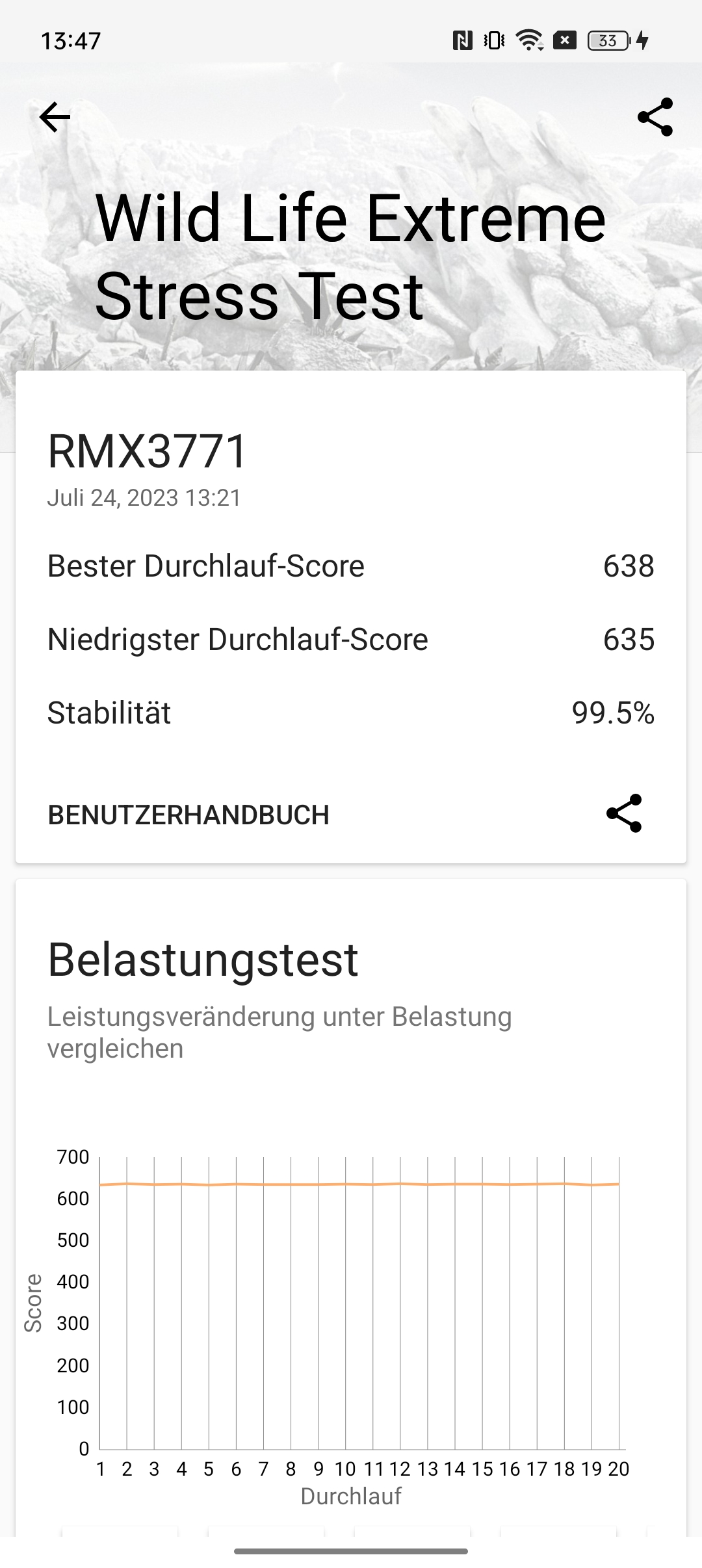Share the RMX3771 result card
The width and height of the screenshot is (702, 1568).
pyautogui.click(x=624, y=813)
